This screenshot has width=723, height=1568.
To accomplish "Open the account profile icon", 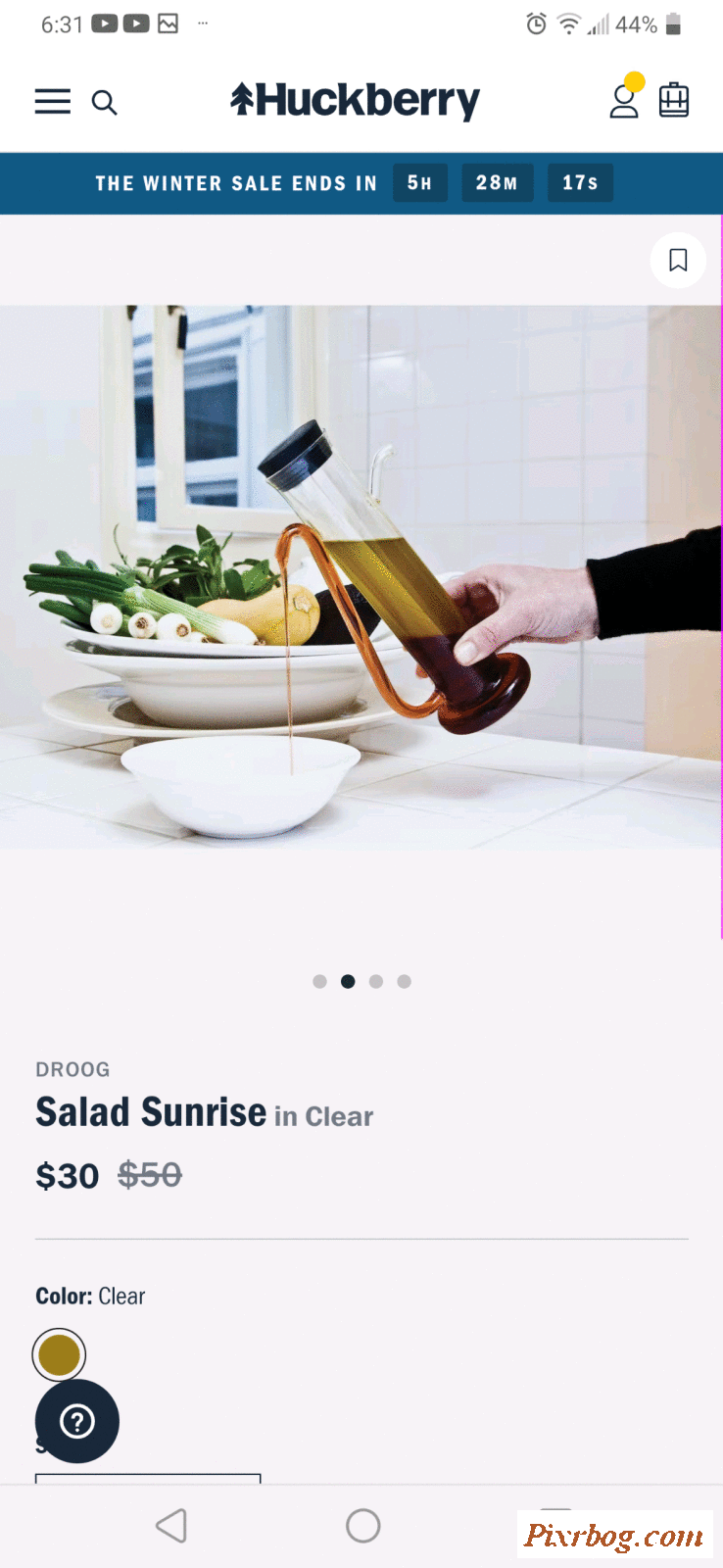I will [624, 101].
